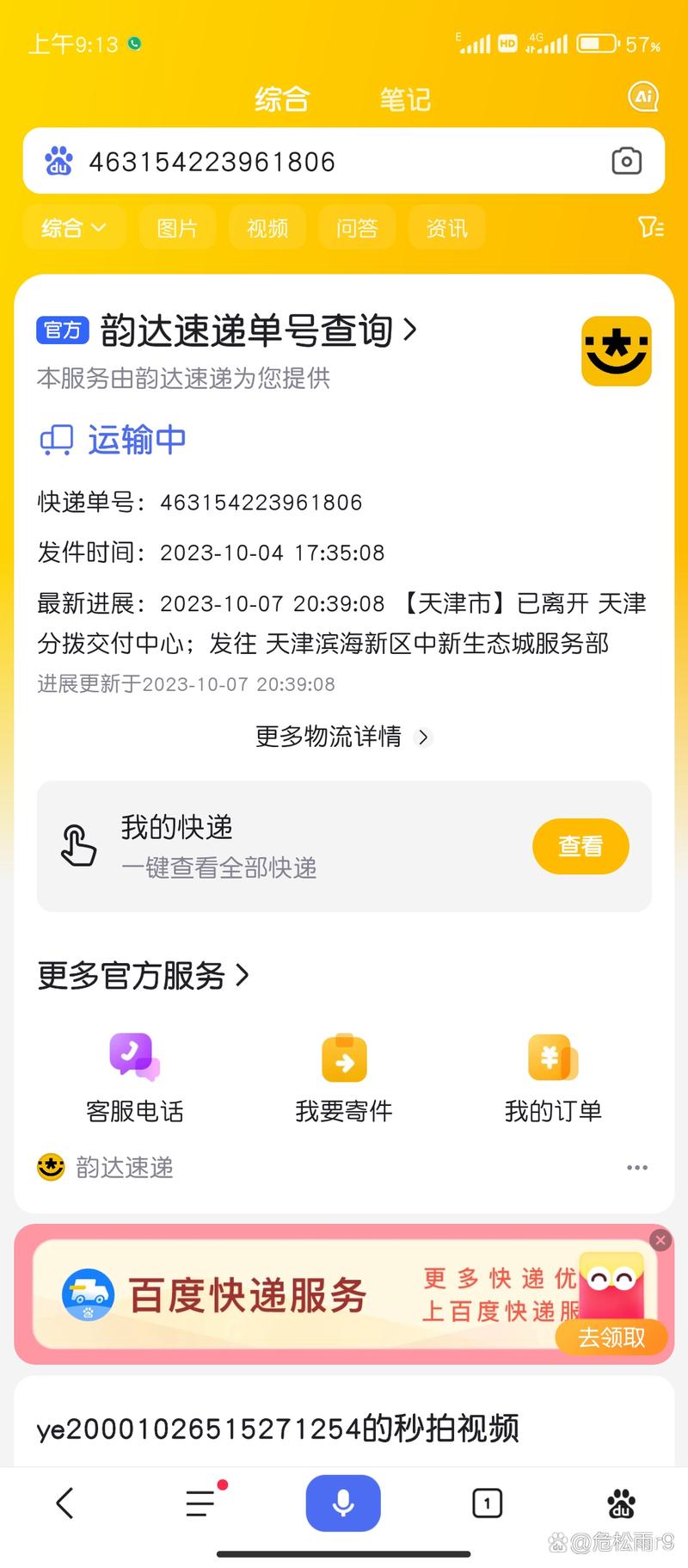The image size is (688, 1568).
Task: Tap 去领取 on the Baidu express banner
Action: coord(611,1337)
